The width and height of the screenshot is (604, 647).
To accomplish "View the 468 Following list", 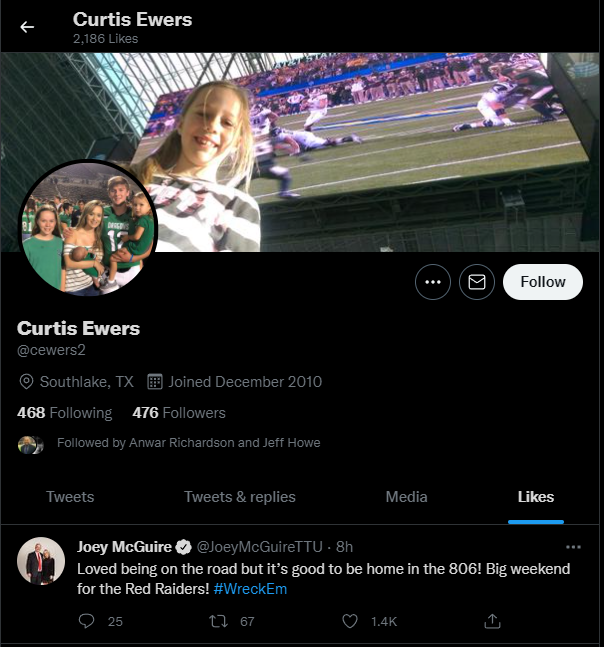I will pyautogui.click(x=65, y=413).
